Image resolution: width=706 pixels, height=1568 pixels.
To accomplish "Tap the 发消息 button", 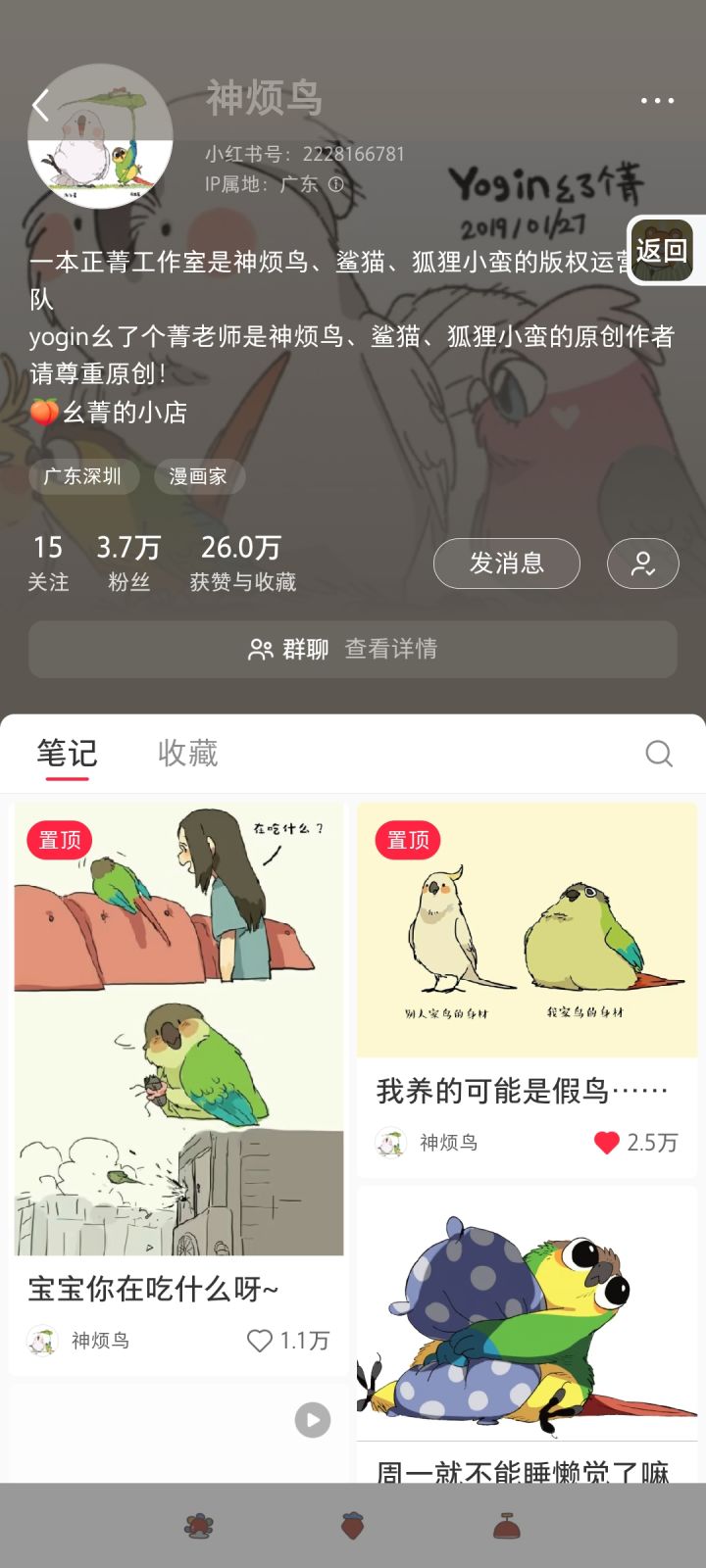I will click(x=506, y=563).
